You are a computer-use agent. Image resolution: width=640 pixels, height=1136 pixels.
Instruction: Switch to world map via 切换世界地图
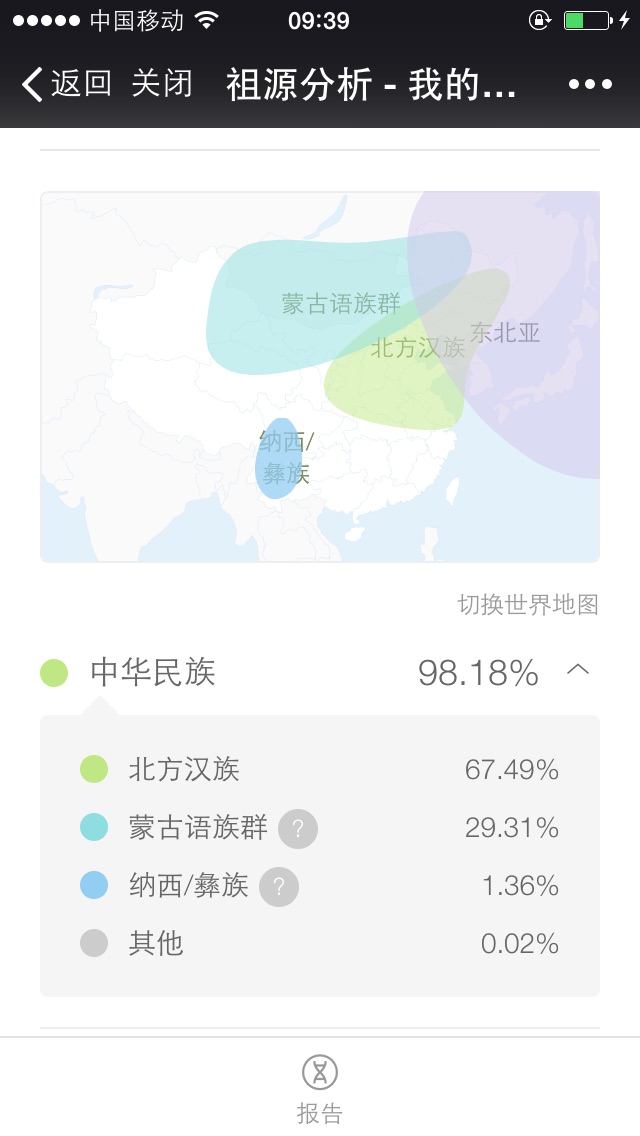click(528, 604)
